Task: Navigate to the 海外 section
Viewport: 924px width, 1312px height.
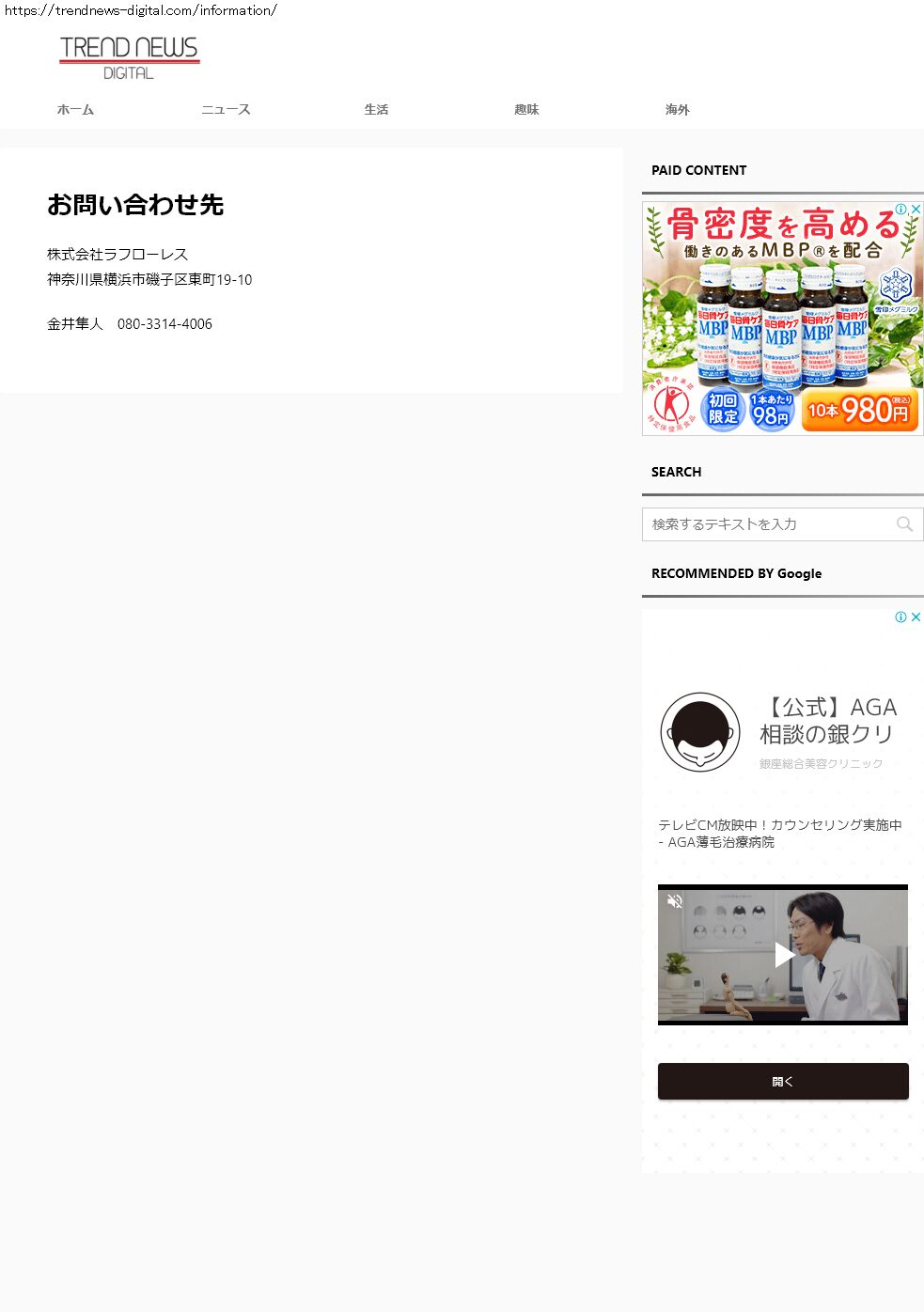Action: [x=677, y=110]
